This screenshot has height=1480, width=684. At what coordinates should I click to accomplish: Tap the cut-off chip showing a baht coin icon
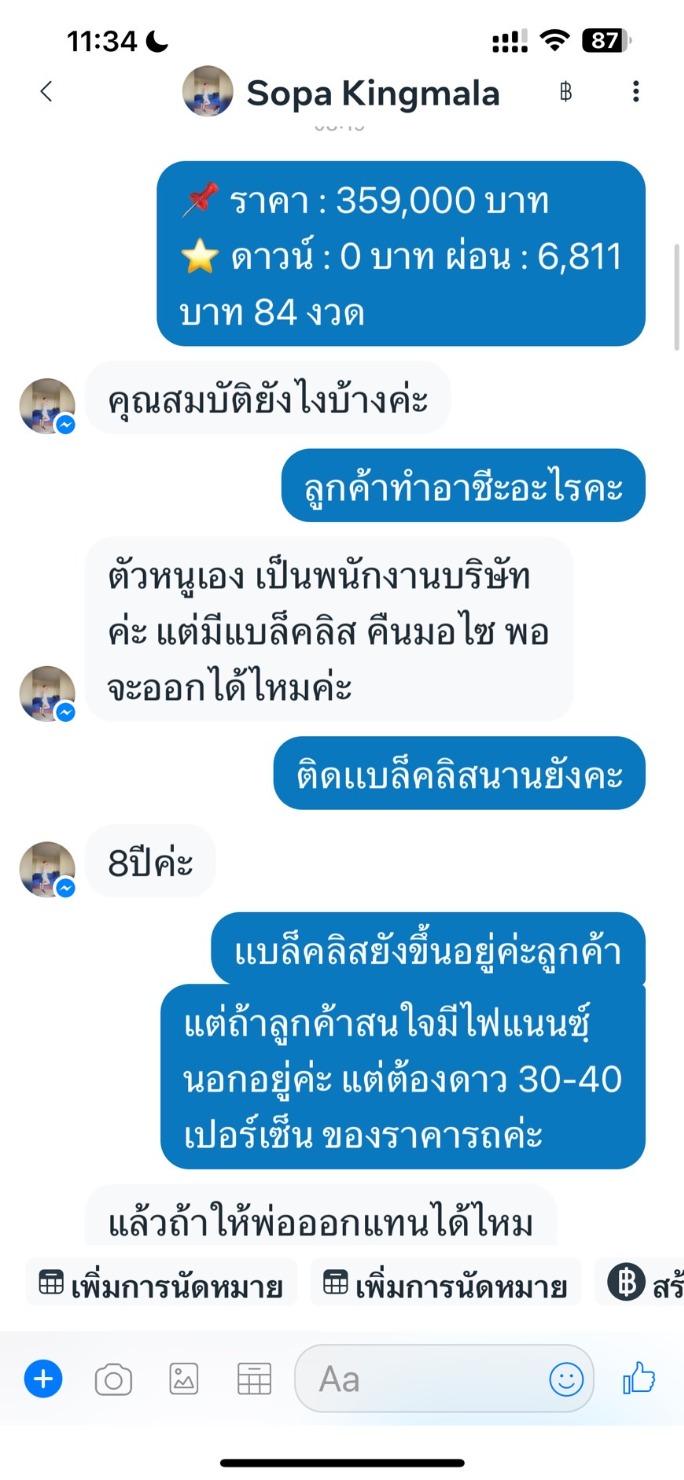(640, 1284)
